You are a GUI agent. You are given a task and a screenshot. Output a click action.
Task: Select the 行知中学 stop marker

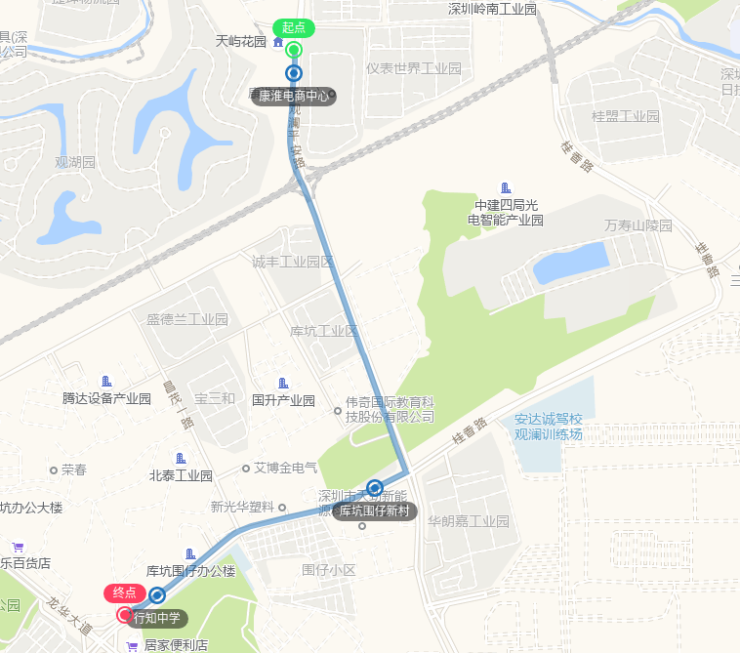[157, 596]
